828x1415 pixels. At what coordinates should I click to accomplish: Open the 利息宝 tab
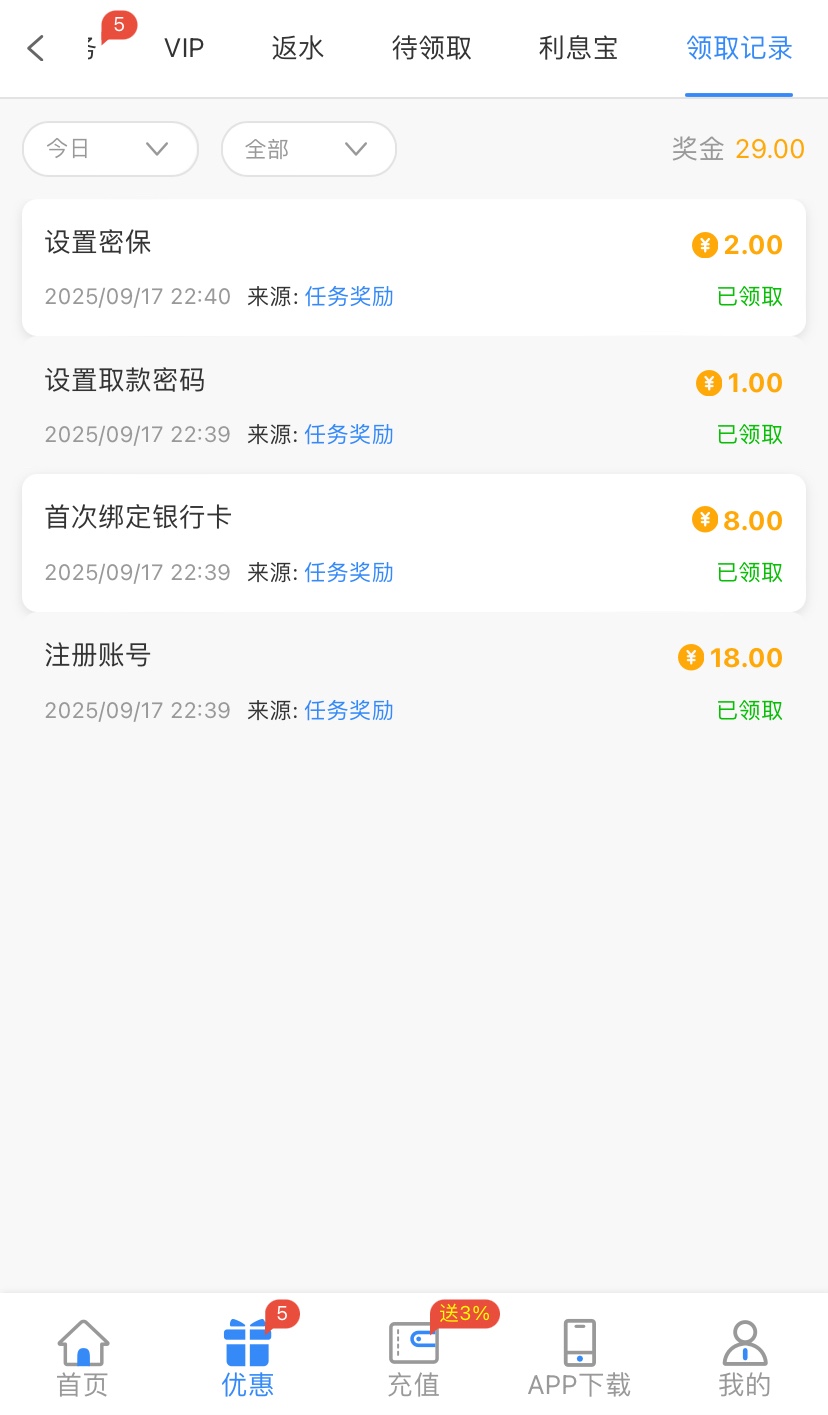coord(578,48)
